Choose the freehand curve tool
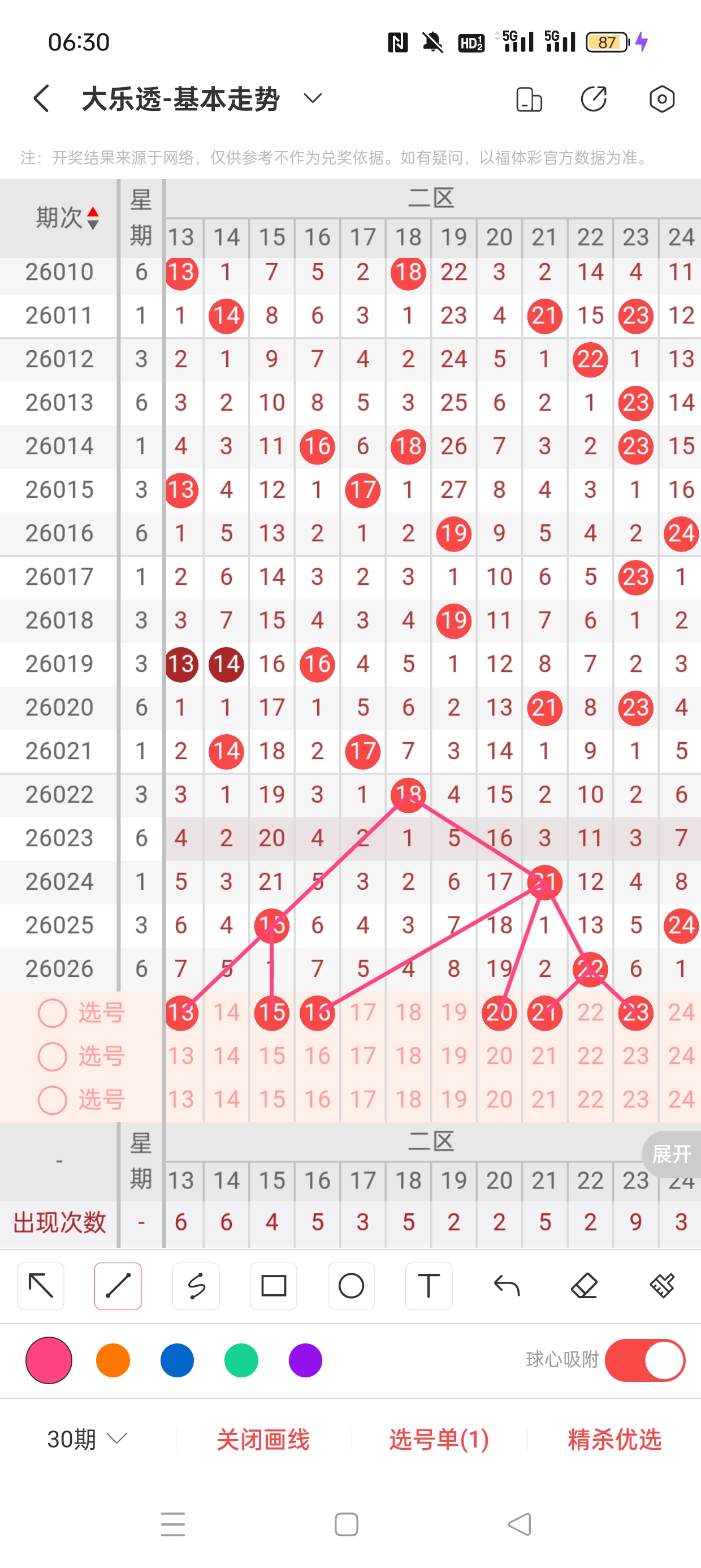Screen dimensions: 701x1568 tap(196, 1286)
